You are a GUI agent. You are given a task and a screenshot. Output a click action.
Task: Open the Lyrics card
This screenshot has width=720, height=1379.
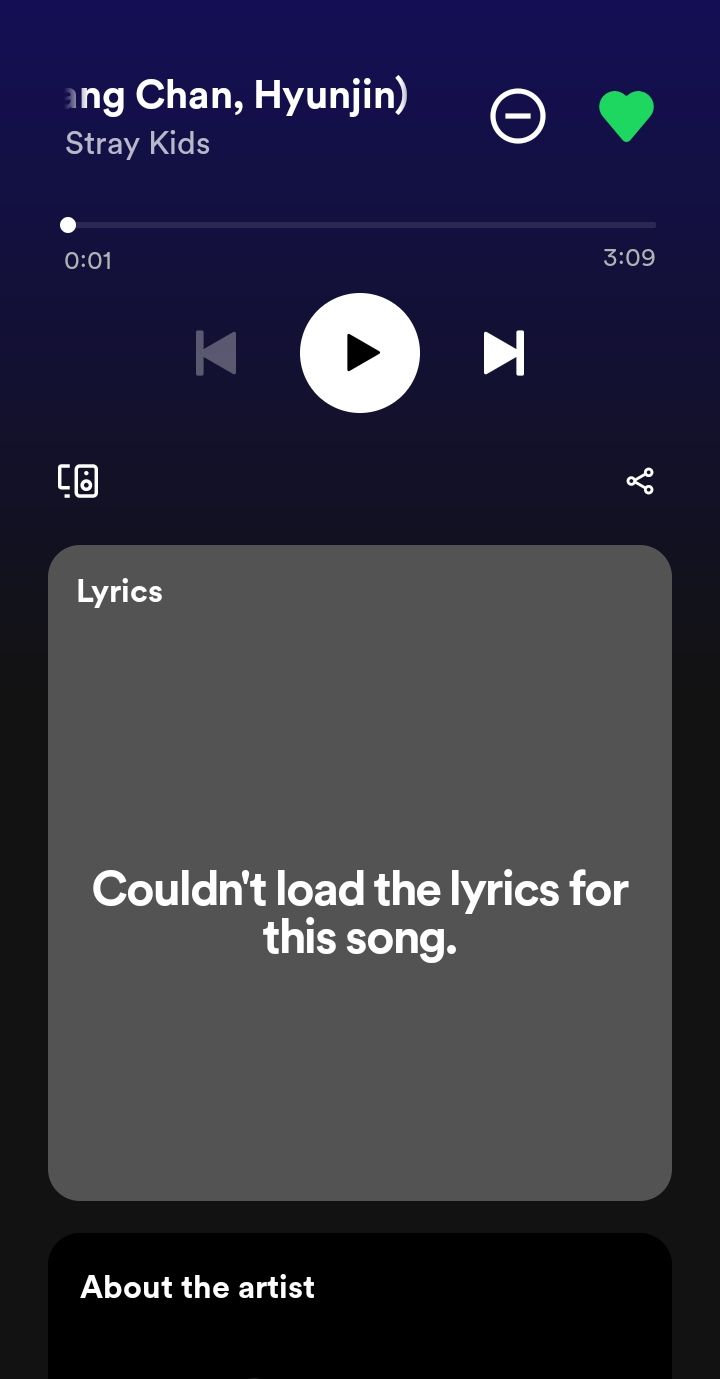[x=360, y=870]
